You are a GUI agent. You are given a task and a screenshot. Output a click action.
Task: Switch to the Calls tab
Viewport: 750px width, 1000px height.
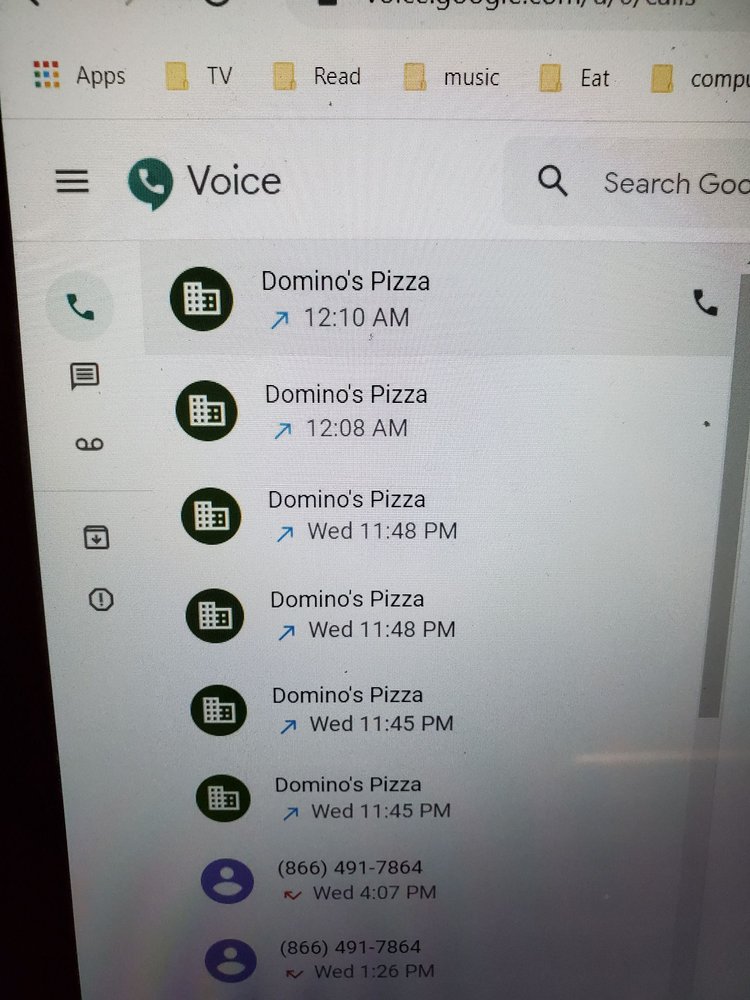tap(80, 306)
